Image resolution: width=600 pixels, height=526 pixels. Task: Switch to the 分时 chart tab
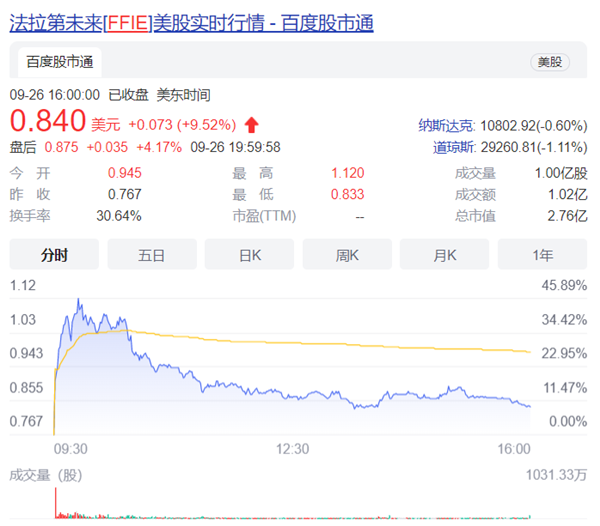click(54, 255)
